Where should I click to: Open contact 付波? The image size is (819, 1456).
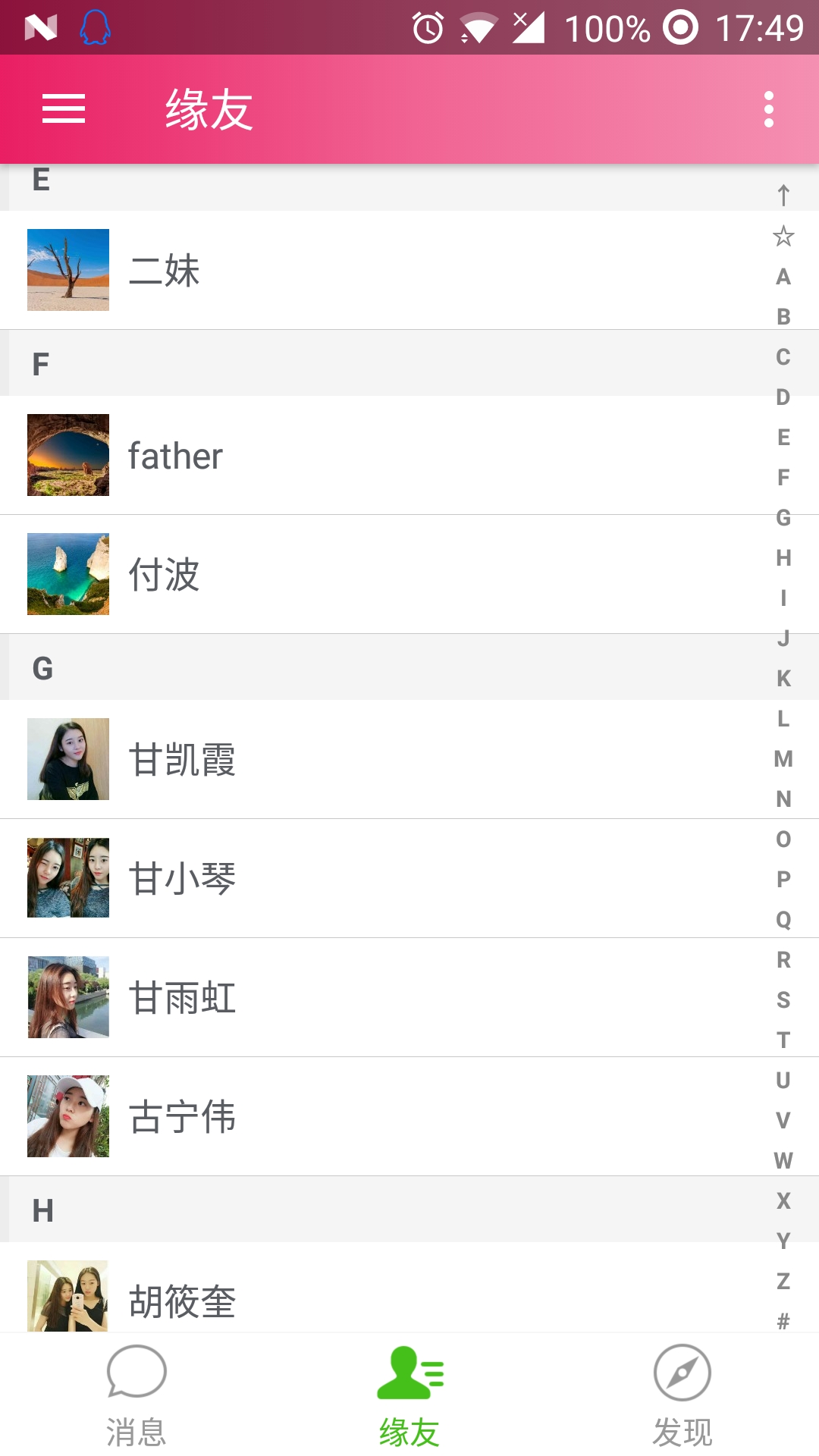(379, 574)
